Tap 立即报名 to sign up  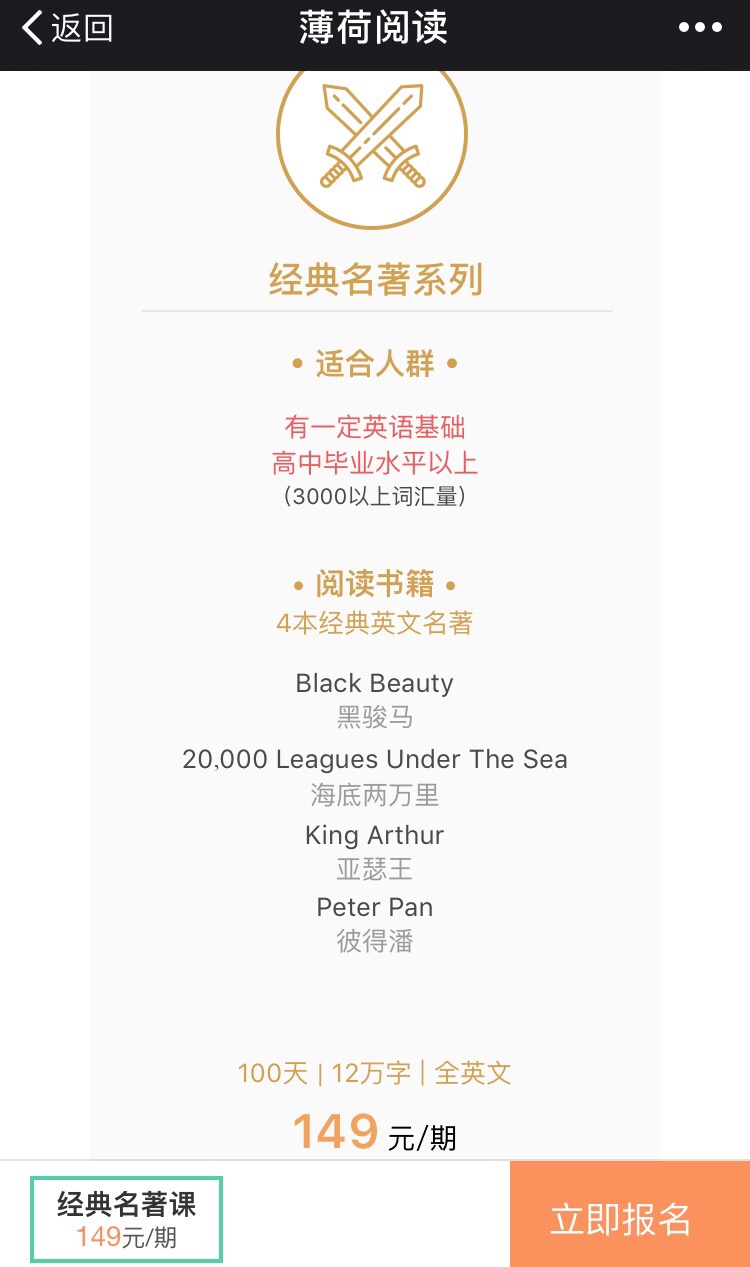[x=621, y=1219]
